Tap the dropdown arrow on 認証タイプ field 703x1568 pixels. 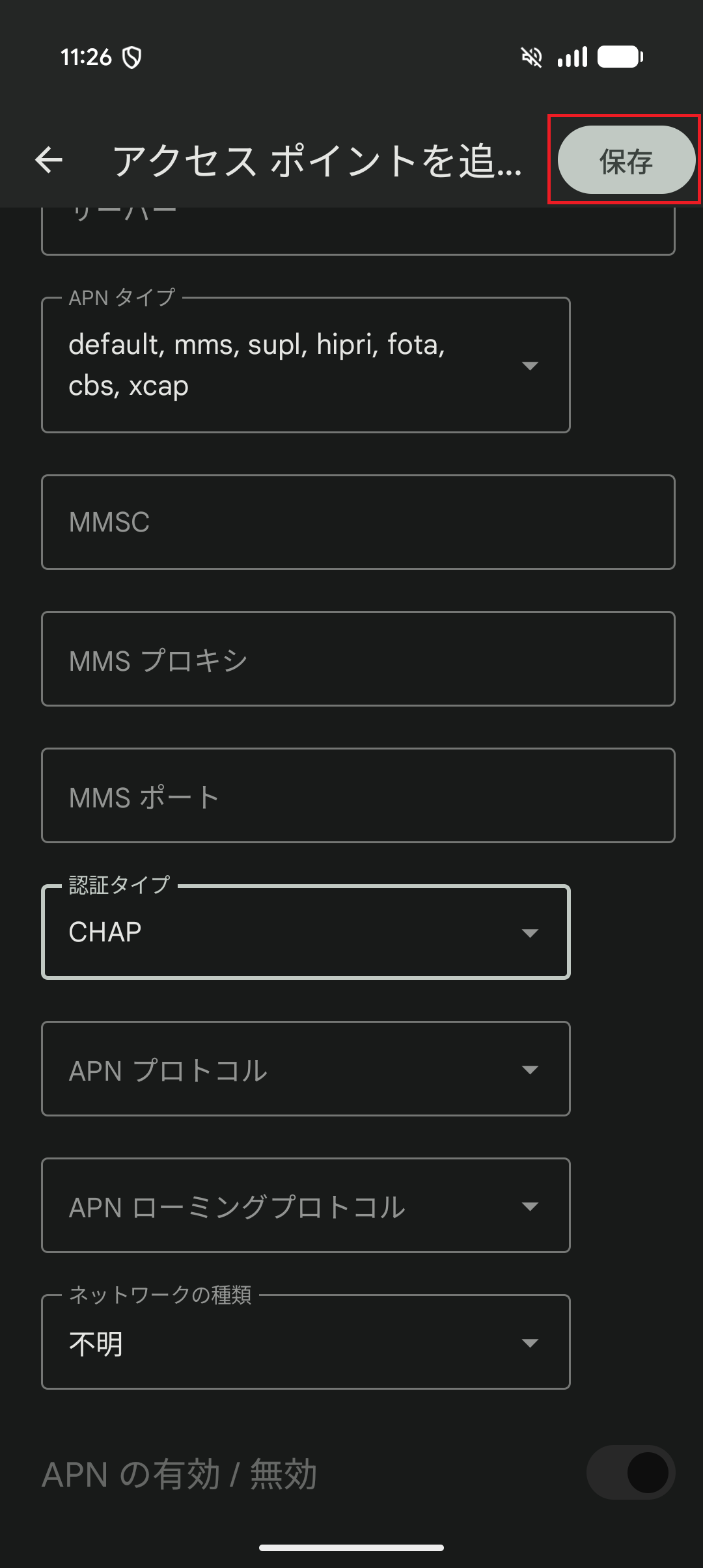click(x=531, y=932)
